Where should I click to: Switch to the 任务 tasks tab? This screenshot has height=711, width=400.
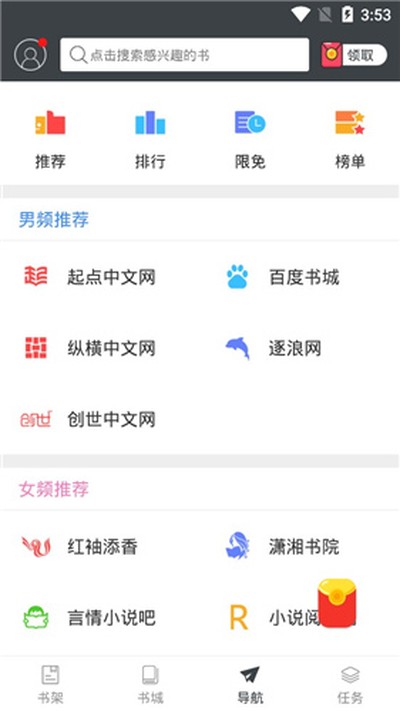click(350, 684)
